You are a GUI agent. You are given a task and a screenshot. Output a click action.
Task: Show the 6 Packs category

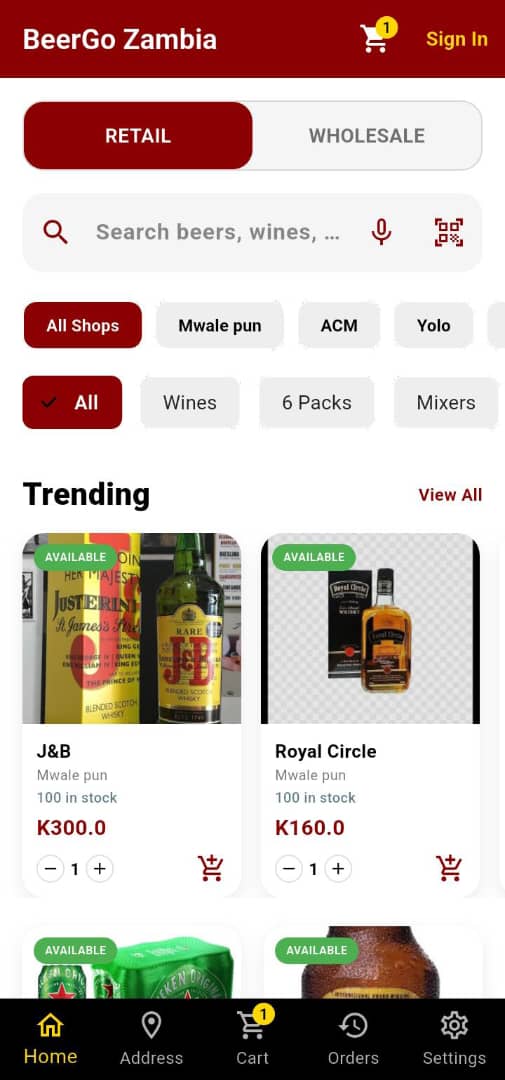click(316, 402)
